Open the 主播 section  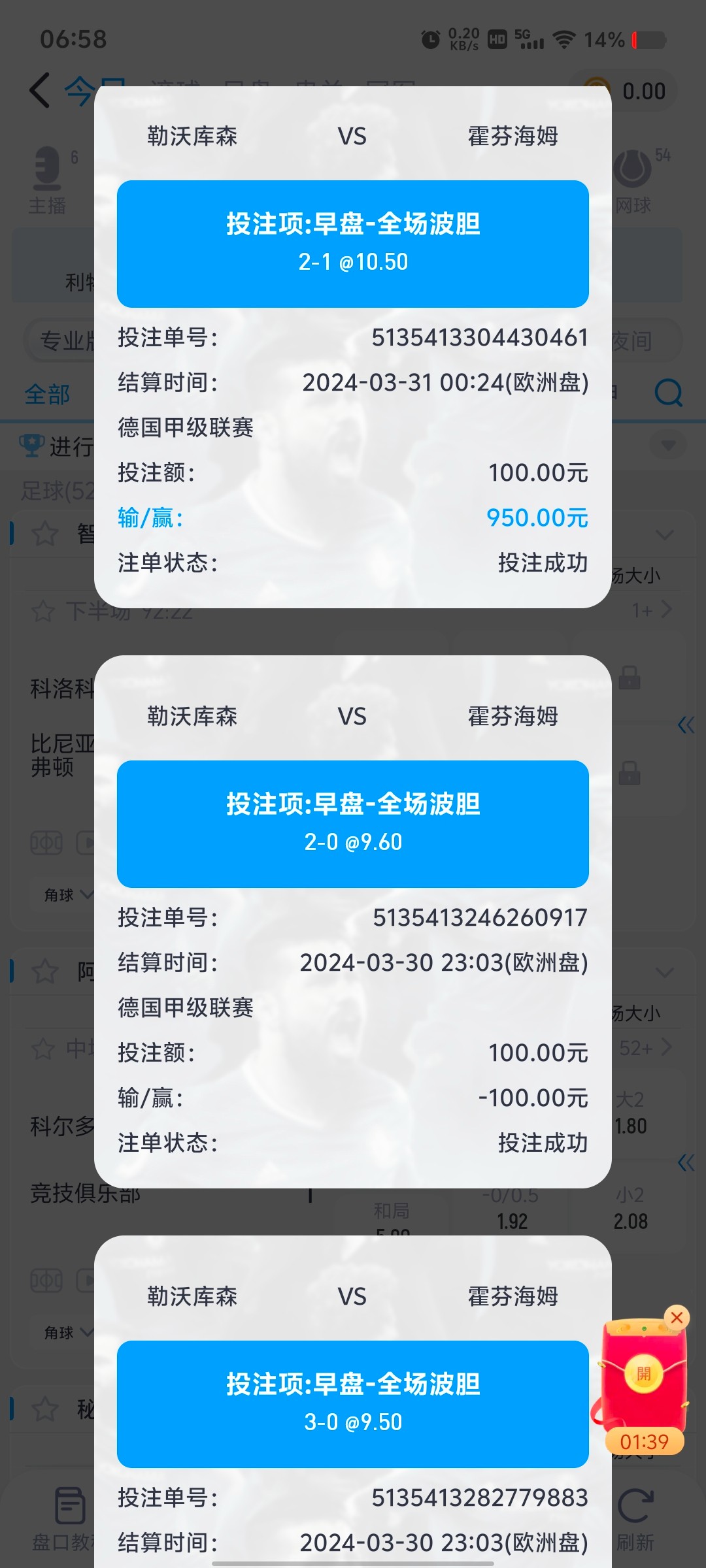[47, 180]
